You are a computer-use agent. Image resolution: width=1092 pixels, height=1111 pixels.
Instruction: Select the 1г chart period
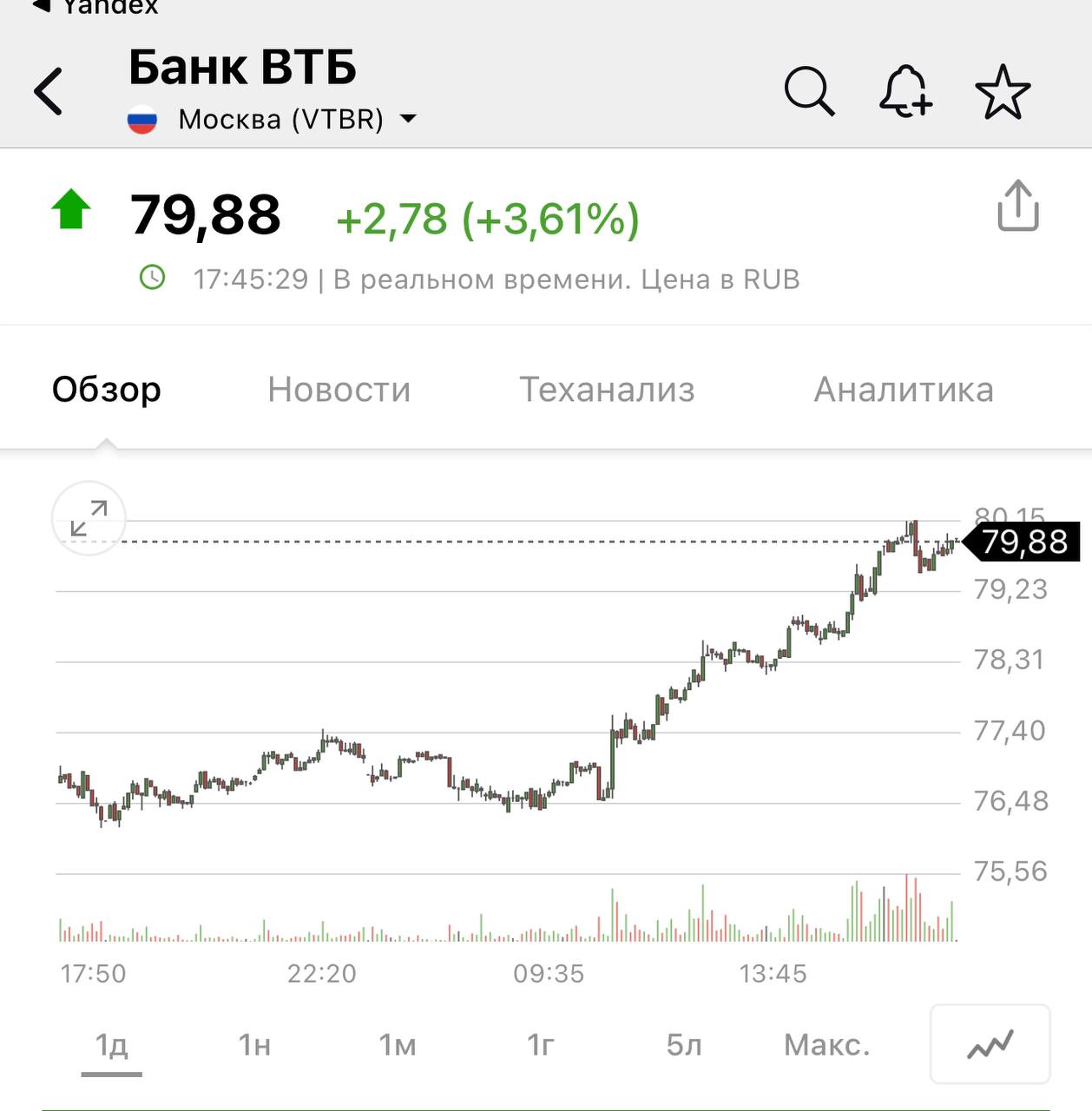click(x=540, y=1045)
